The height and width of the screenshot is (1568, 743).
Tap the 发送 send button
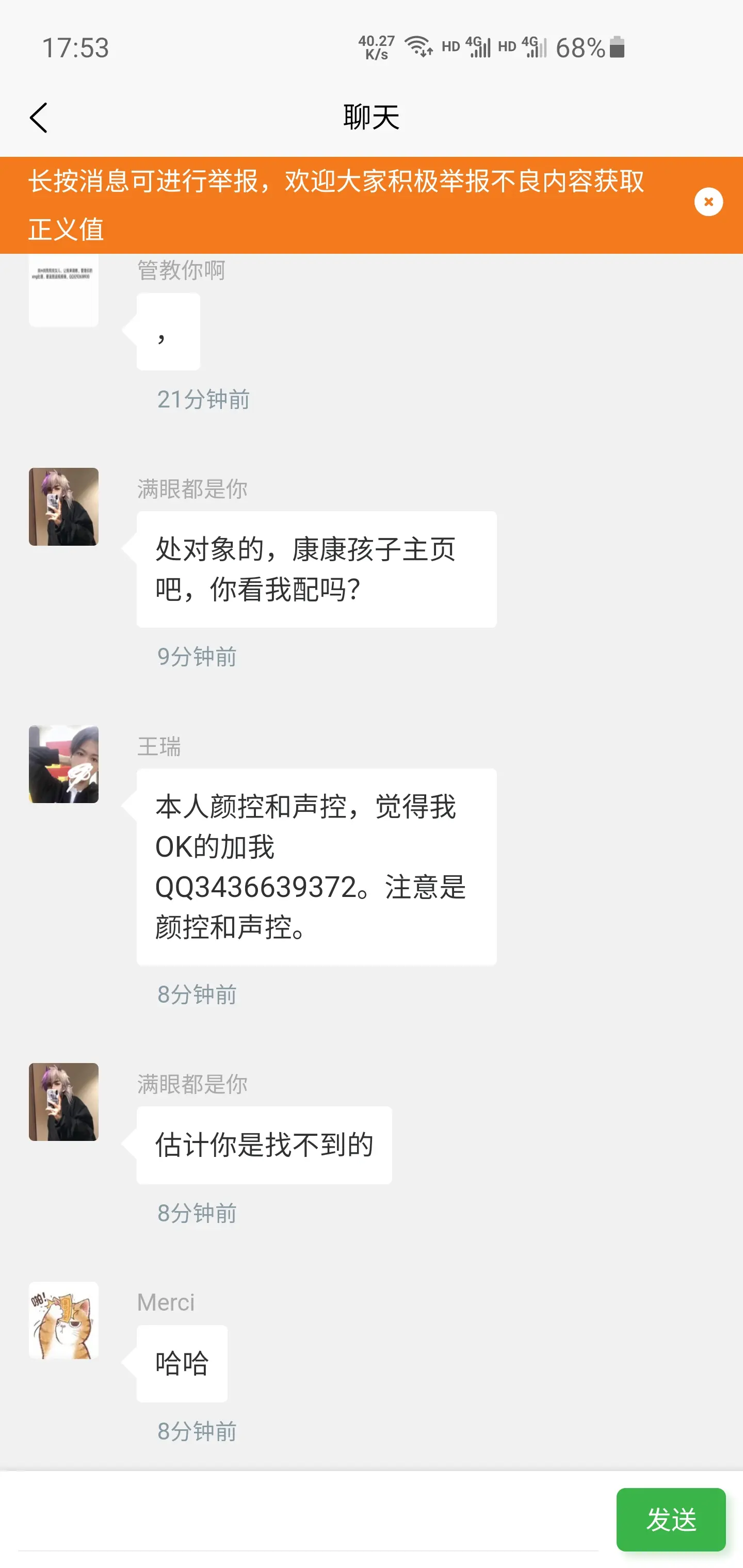pos(671,1520)
